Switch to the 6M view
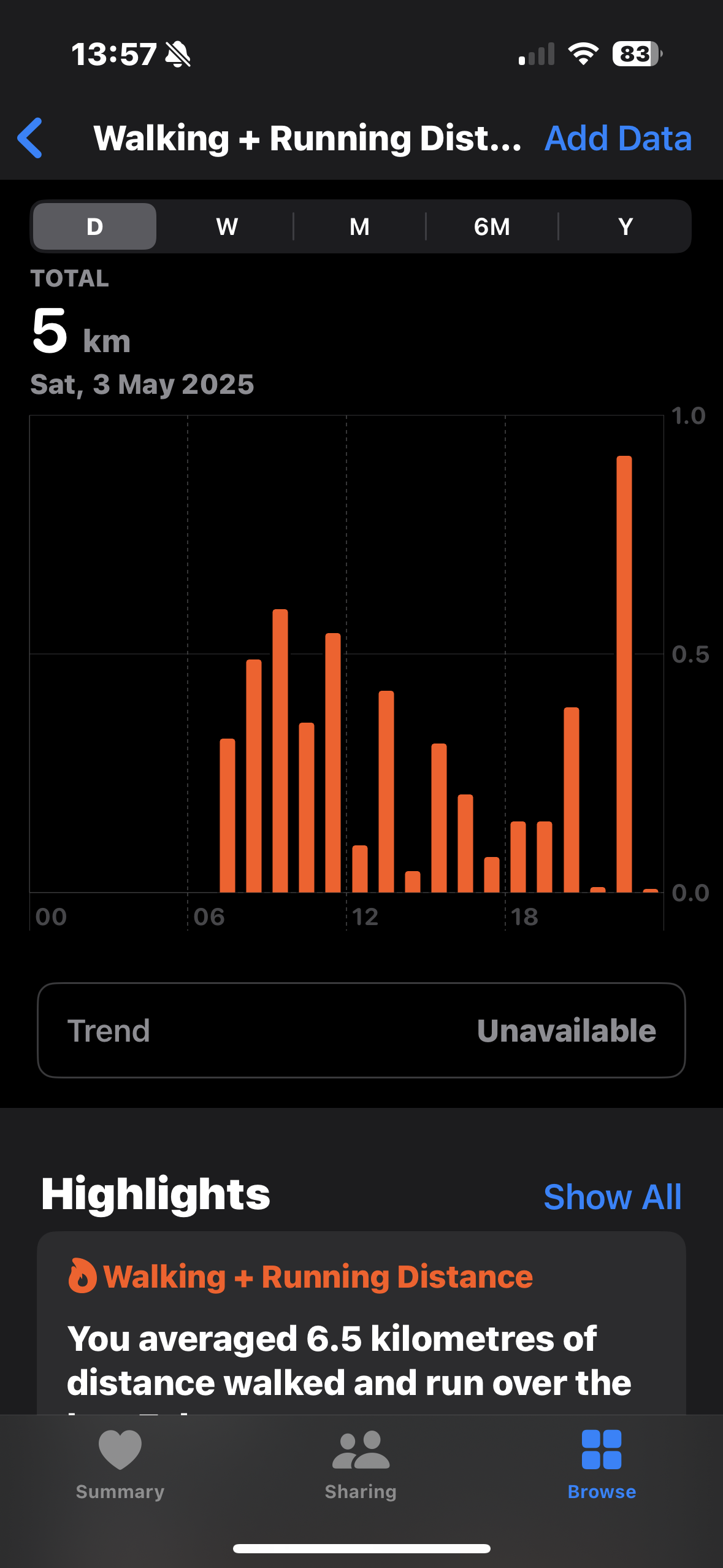The height and width of the screenshot is (1568, 723). pyautogui.click(x=492, y=226)
